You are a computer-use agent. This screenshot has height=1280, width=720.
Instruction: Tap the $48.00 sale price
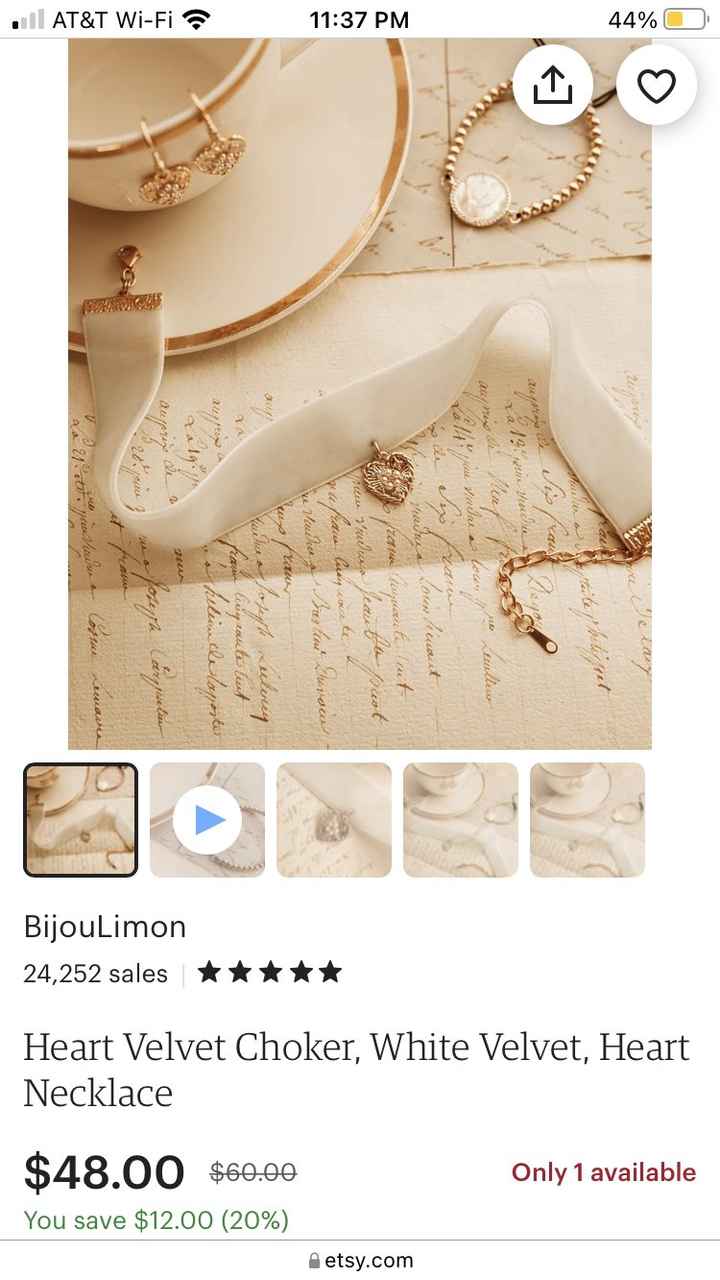[x=103, y=1172]
